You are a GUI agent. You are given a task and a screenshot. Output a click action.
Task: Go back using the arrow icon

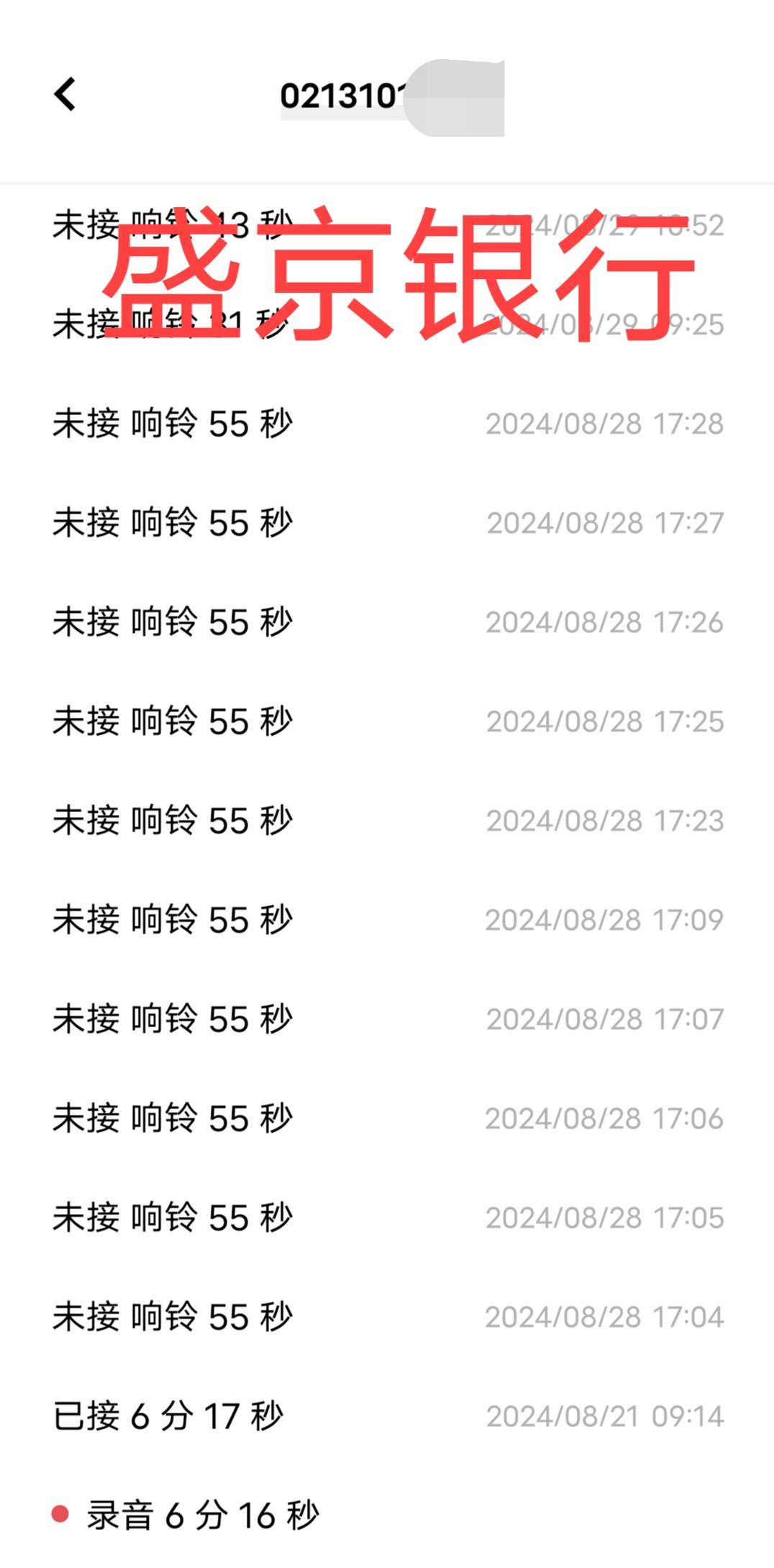click(x=65, y=94)
